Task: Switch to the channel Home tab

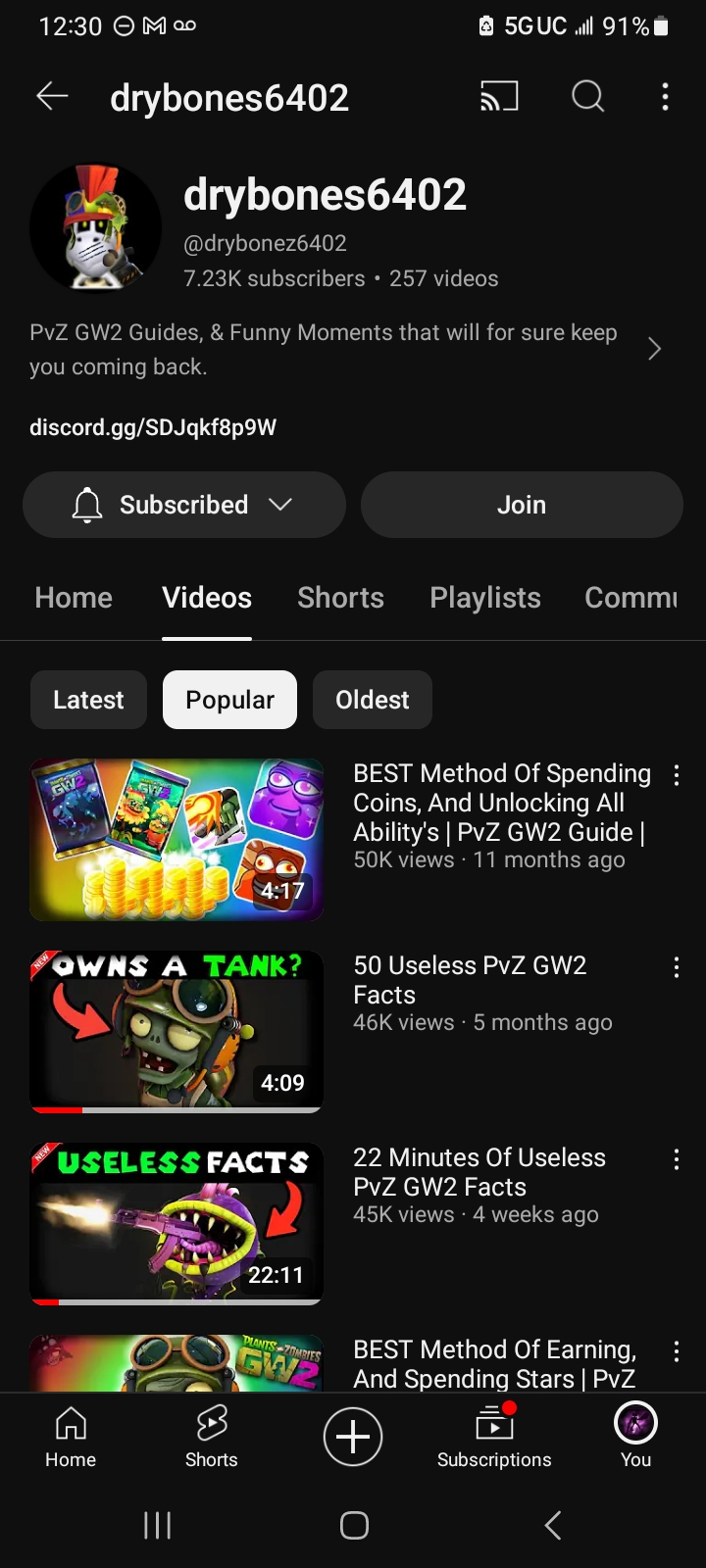Action: [74, 598]
